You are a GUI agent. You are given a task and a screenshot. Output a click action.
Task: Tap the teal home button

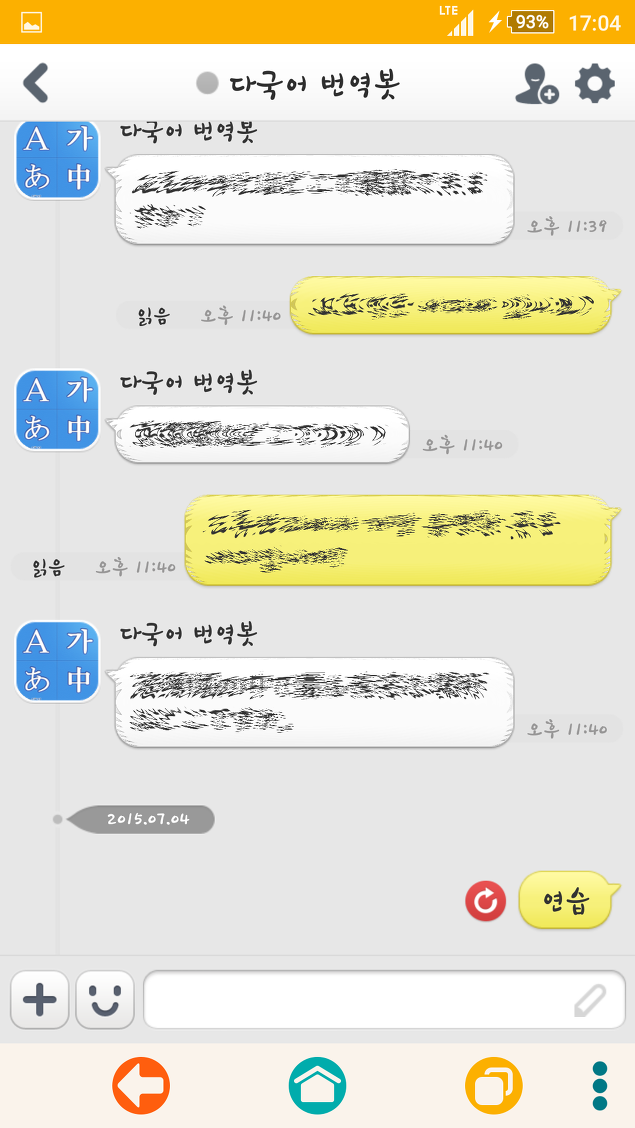(317, 1086)
